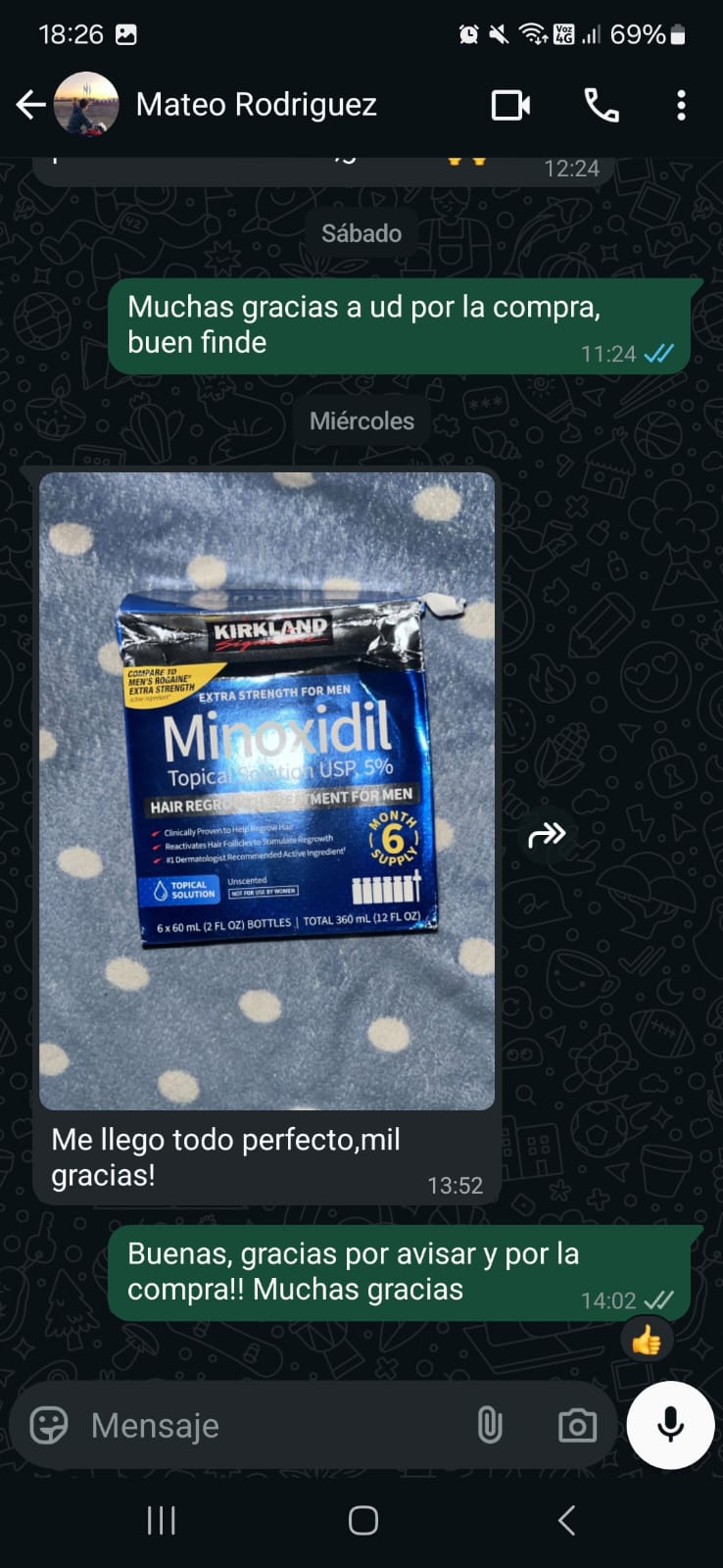Start a voice call with Mateo

click(x=601, y=105)
